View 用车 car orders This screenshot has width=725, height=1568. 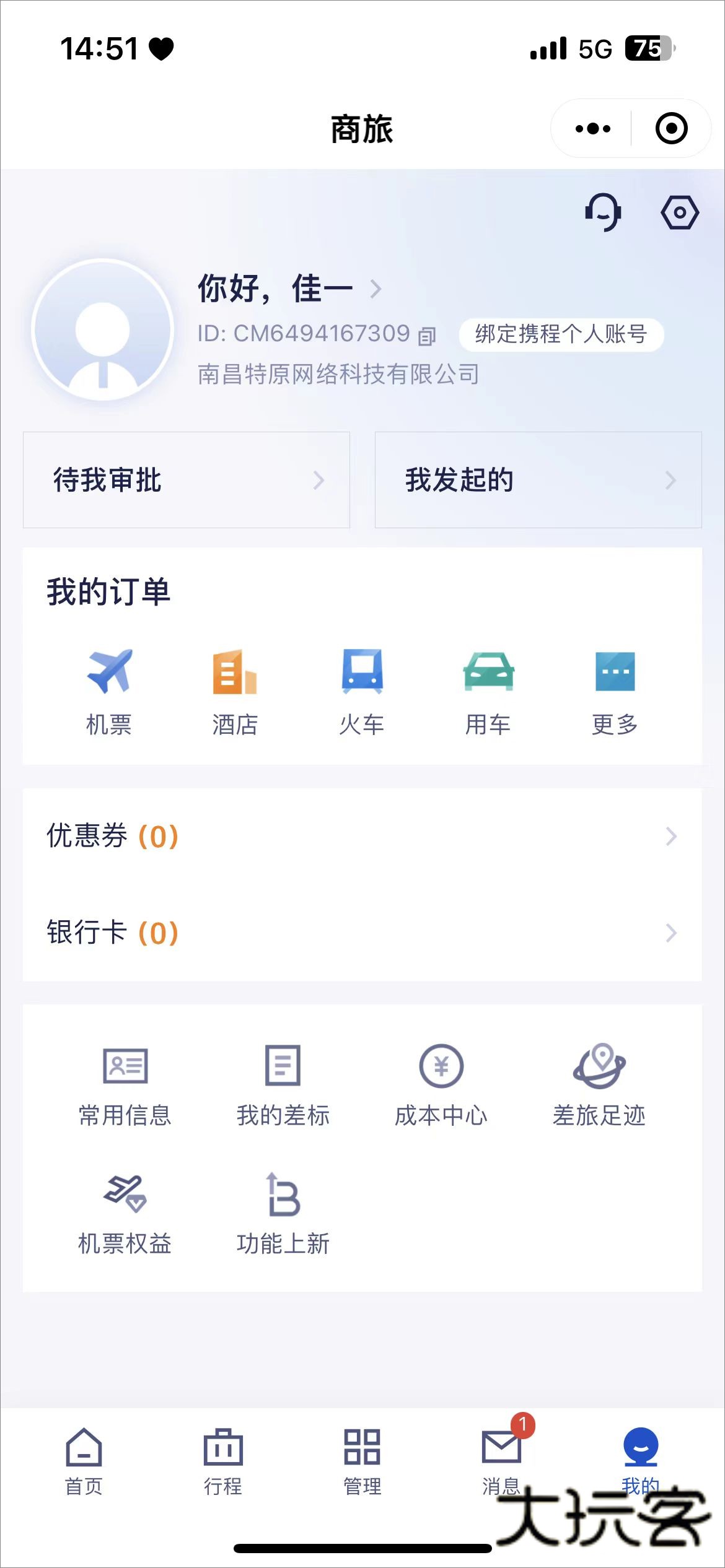488,691
